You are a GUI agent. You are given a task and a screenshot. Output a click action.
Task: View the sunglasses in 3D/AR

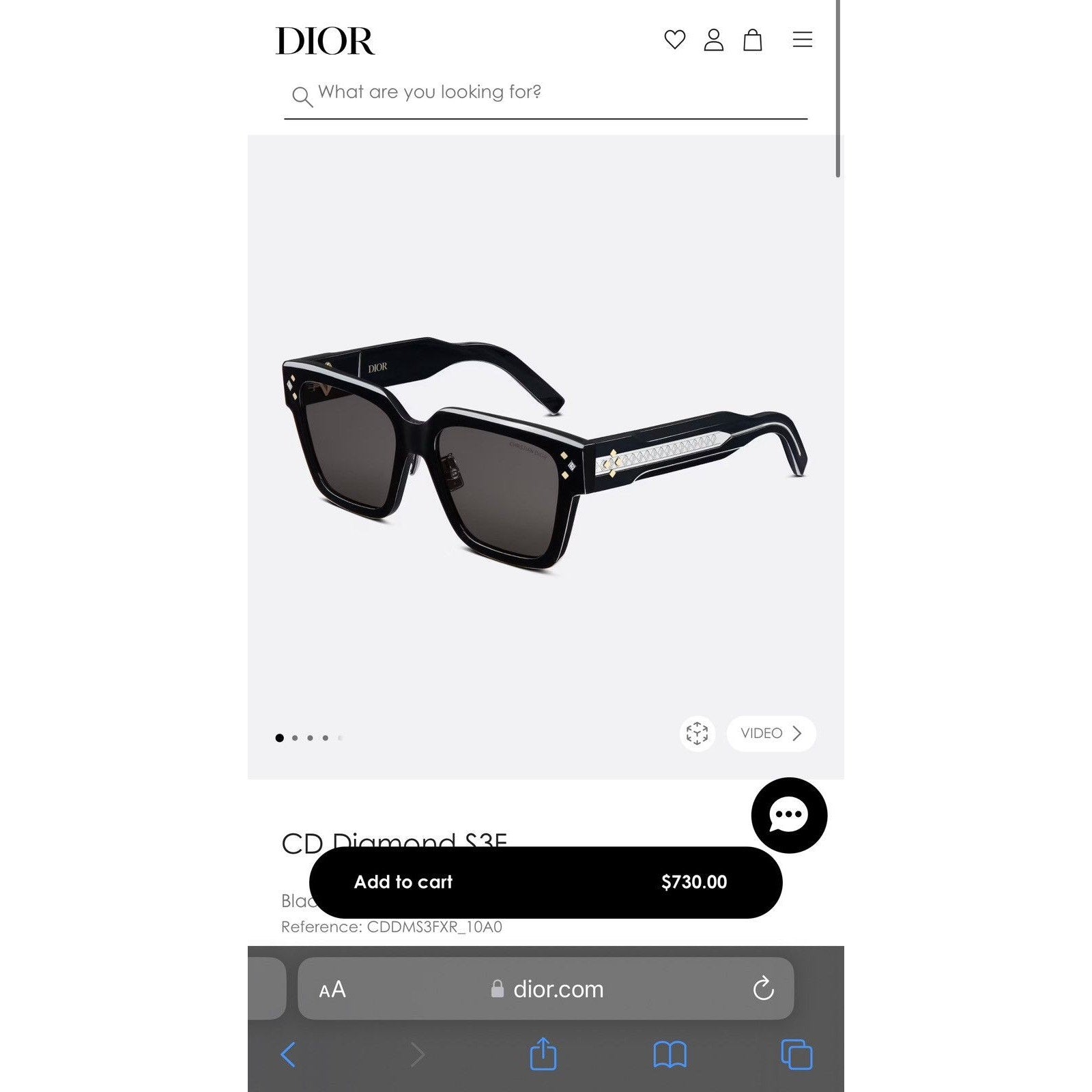coord(697,734)
